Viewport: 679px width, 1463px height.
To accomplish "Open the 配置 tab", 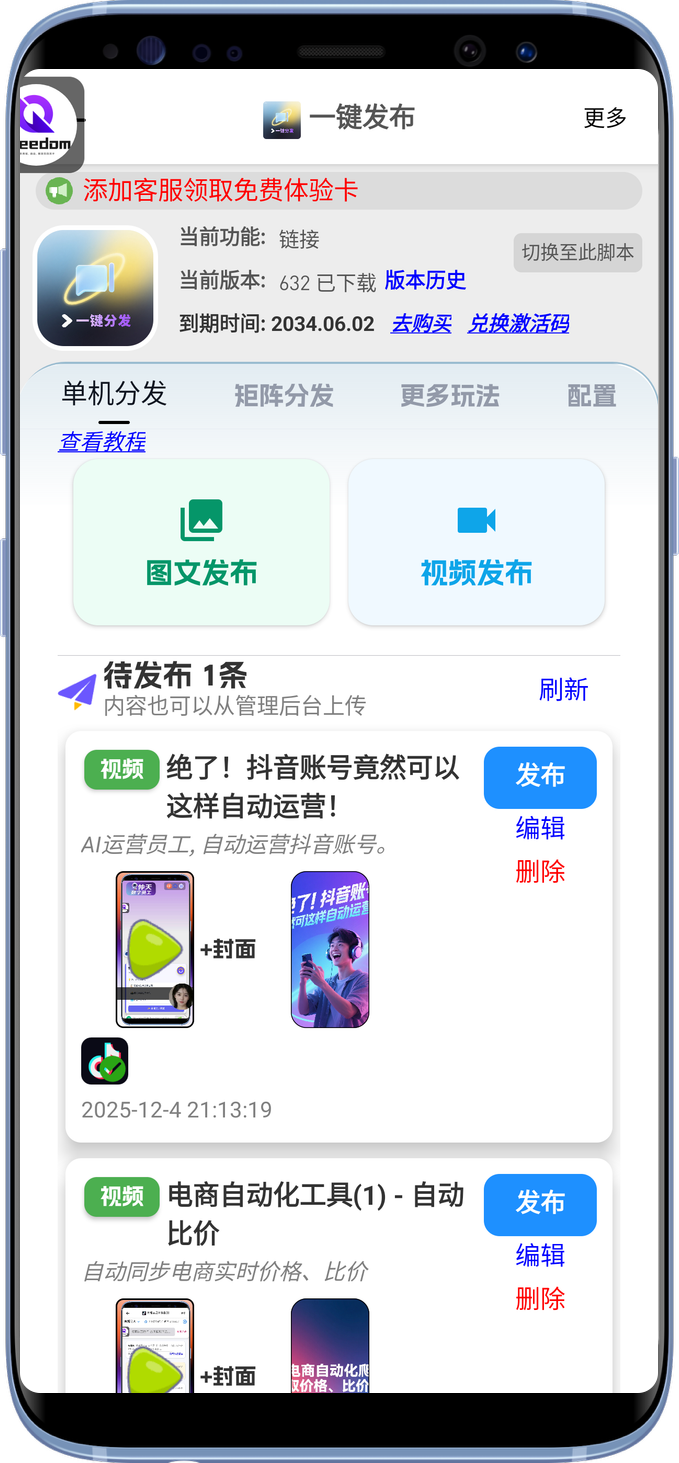I will coord(591,396).
